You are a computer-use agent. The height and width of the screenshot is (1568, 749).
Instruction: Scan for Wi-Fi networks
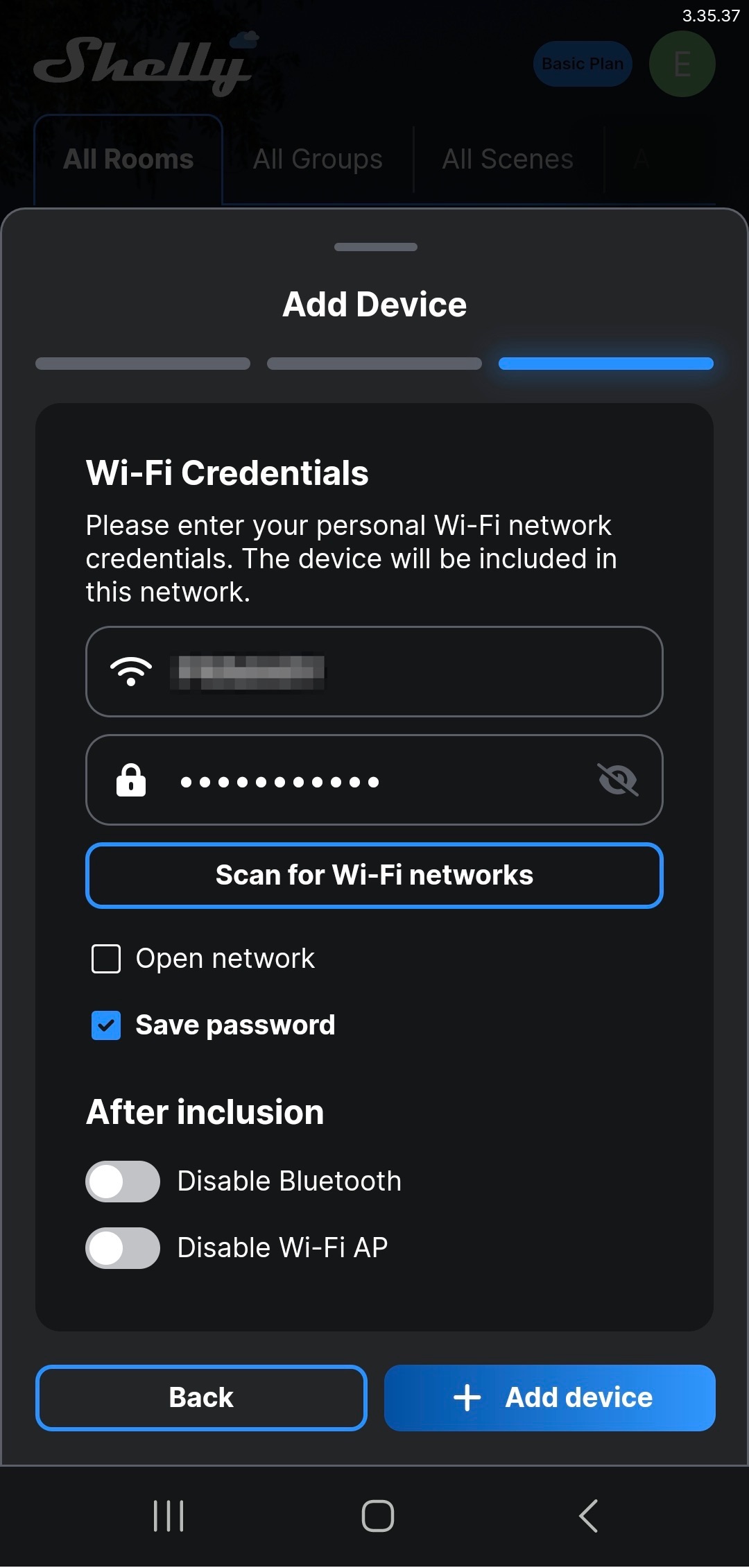tap(374, 876)
